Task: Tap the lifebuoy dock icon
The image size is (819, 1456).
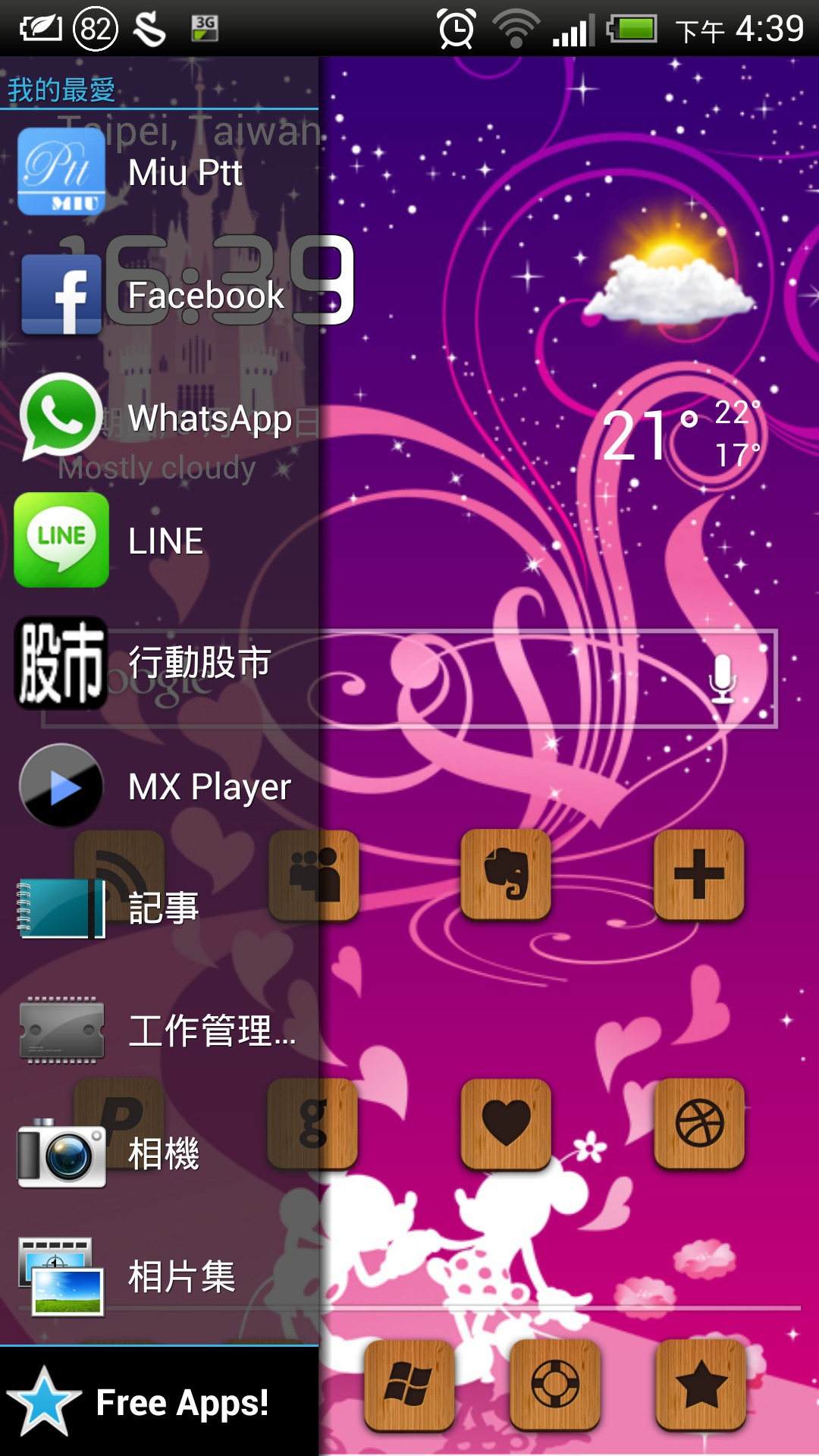Action: (555, 1384)
